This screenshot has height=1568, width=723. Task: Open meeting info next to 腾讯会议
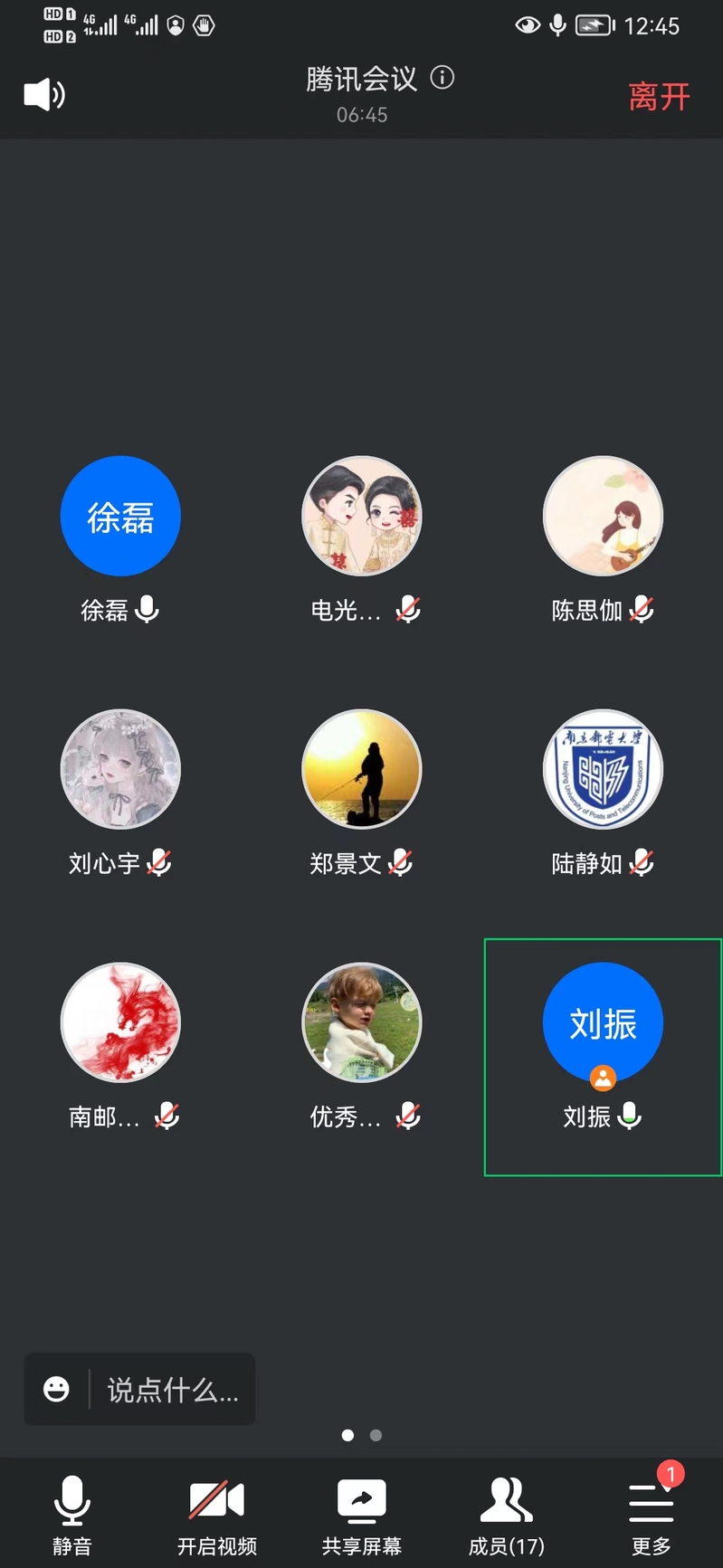point(442,78)
